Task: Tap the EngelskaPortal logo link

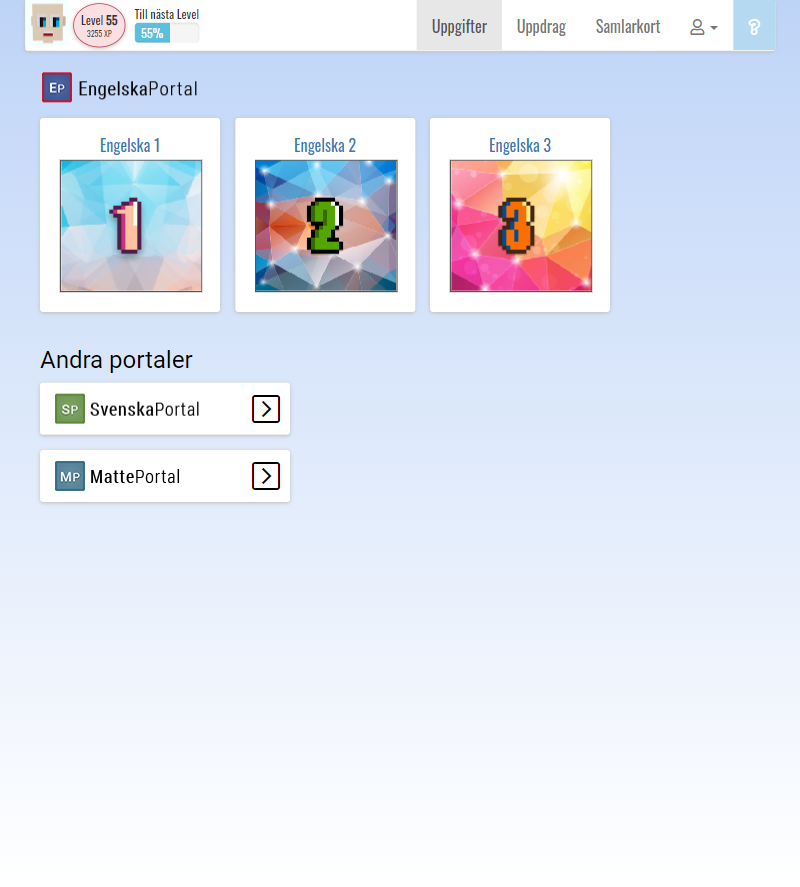Action: 120,88
